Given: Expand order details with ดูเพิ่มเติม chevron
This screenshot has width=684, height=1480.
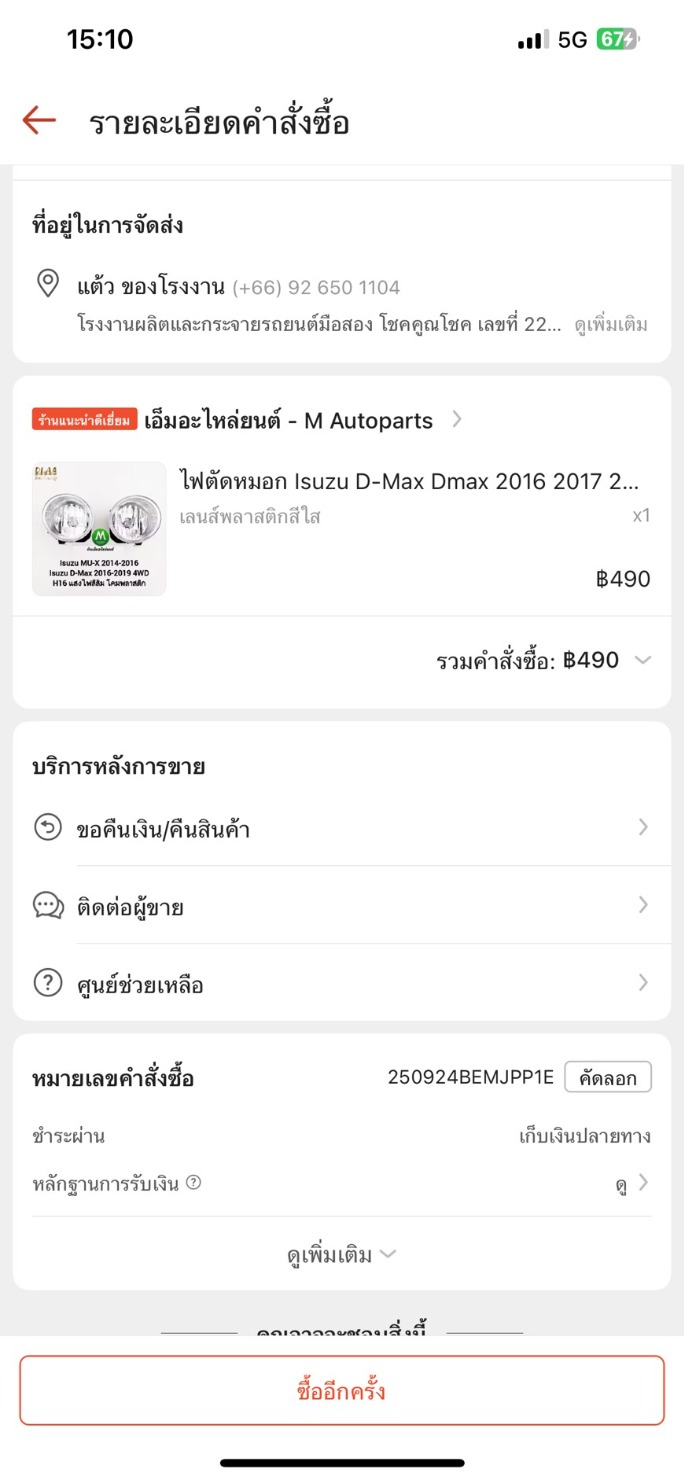Looking at the screenshot, I should click(x=341, y=1254).
